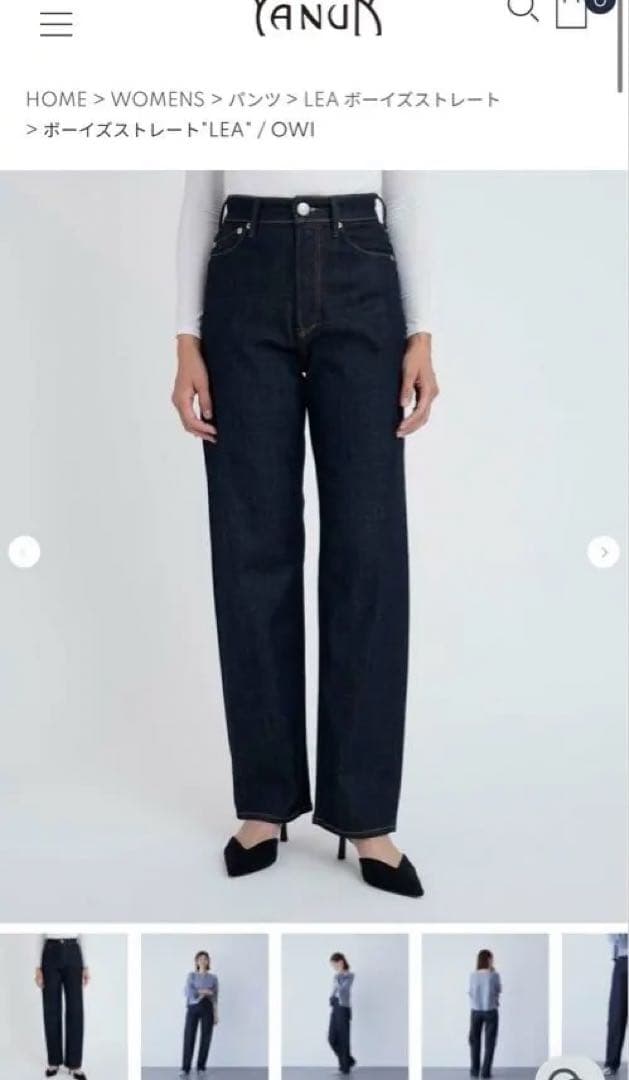Select first thumbnail of jeans close-up
629x1080 pixels.
64,1005
